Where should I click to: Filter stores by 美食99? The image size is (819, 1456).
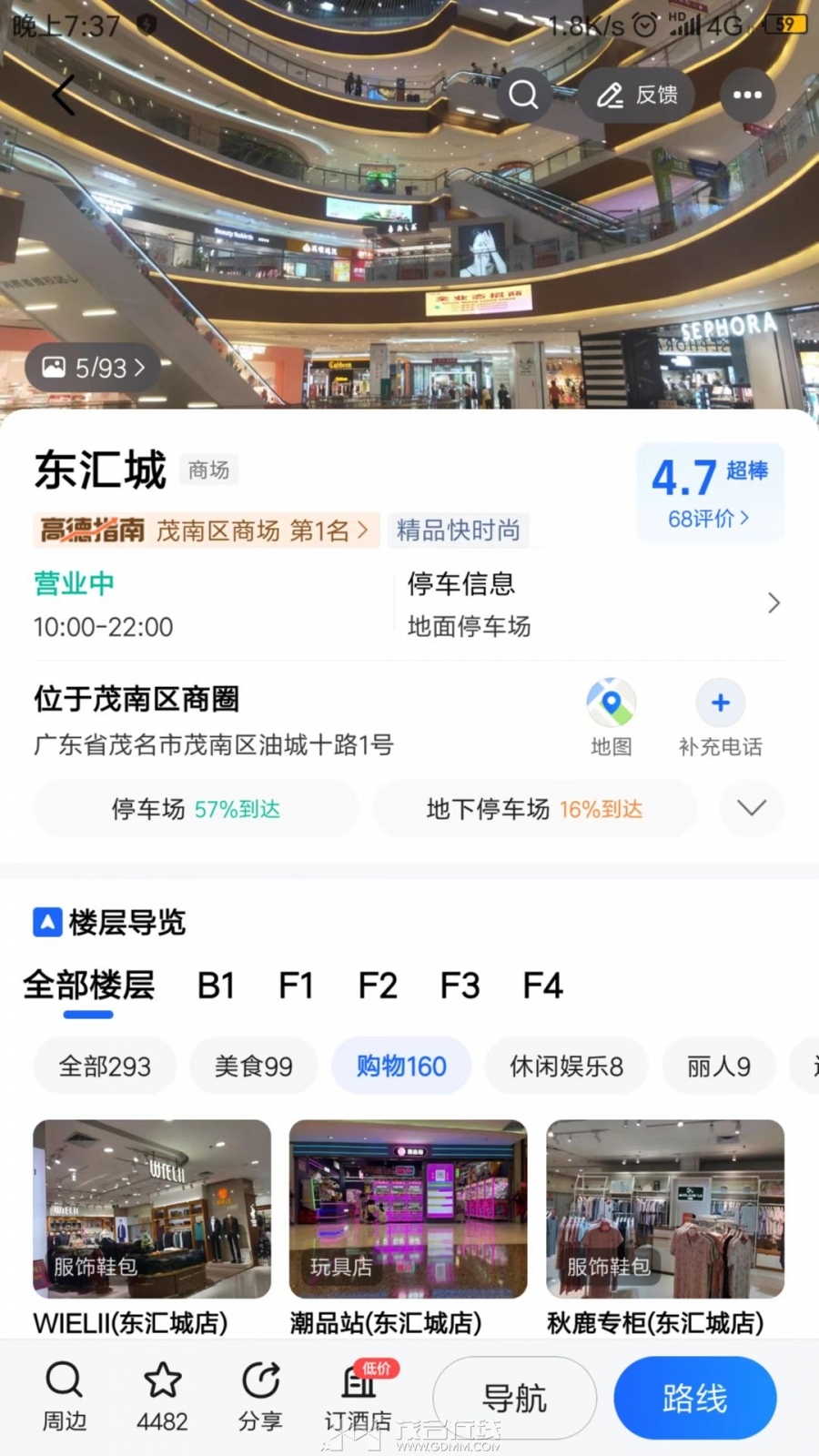[253, 1066]
